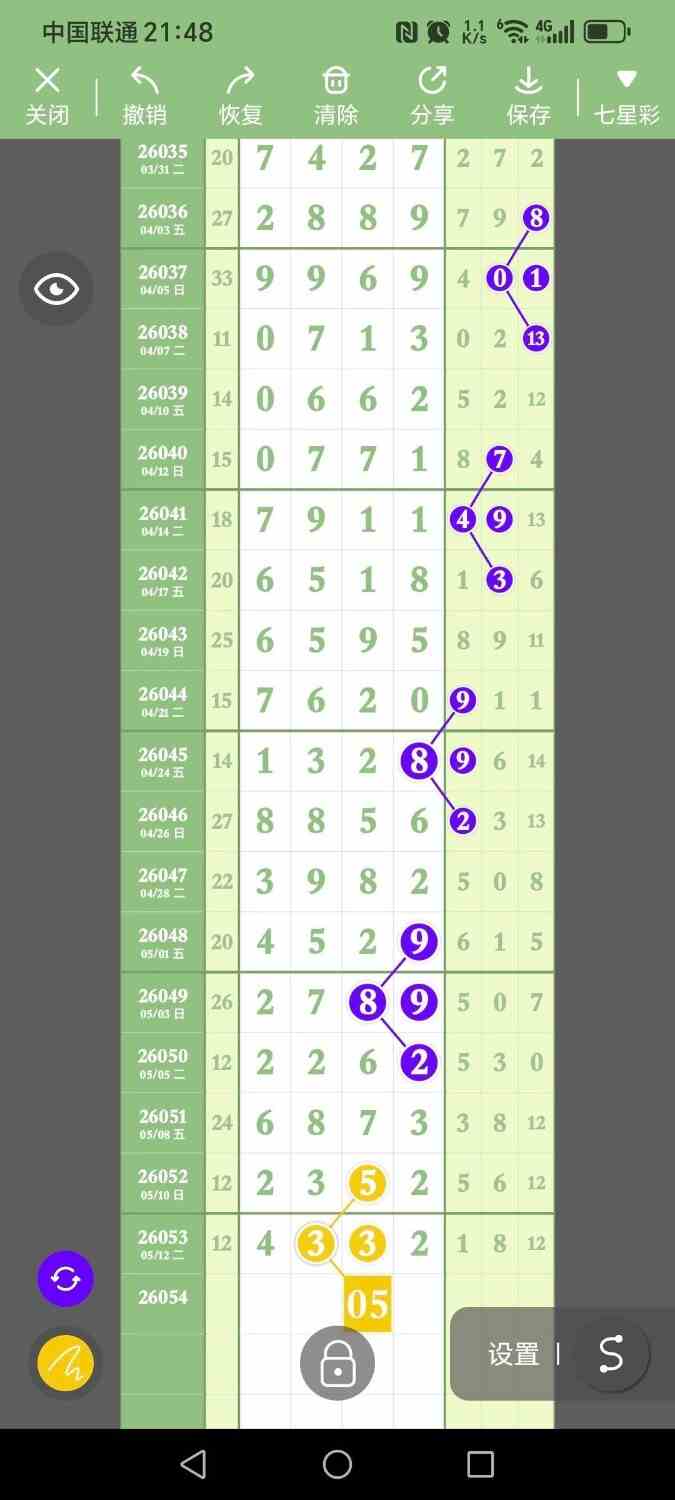The image size is (675, 1500).
Task: Clear all marks with 清除
Action: click(336, 97)
